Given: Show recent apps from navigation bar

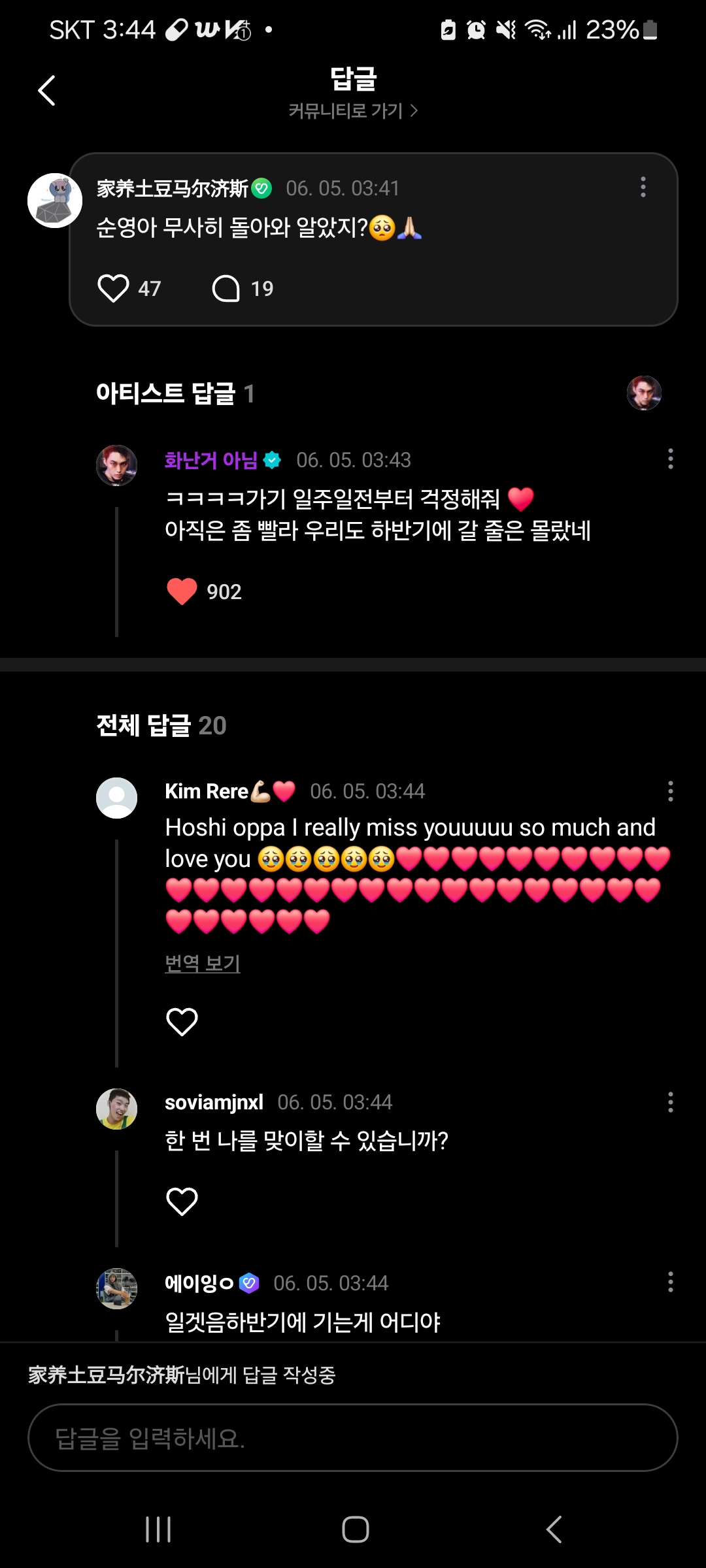Looking at the screenshot, I should [158, 1529].
